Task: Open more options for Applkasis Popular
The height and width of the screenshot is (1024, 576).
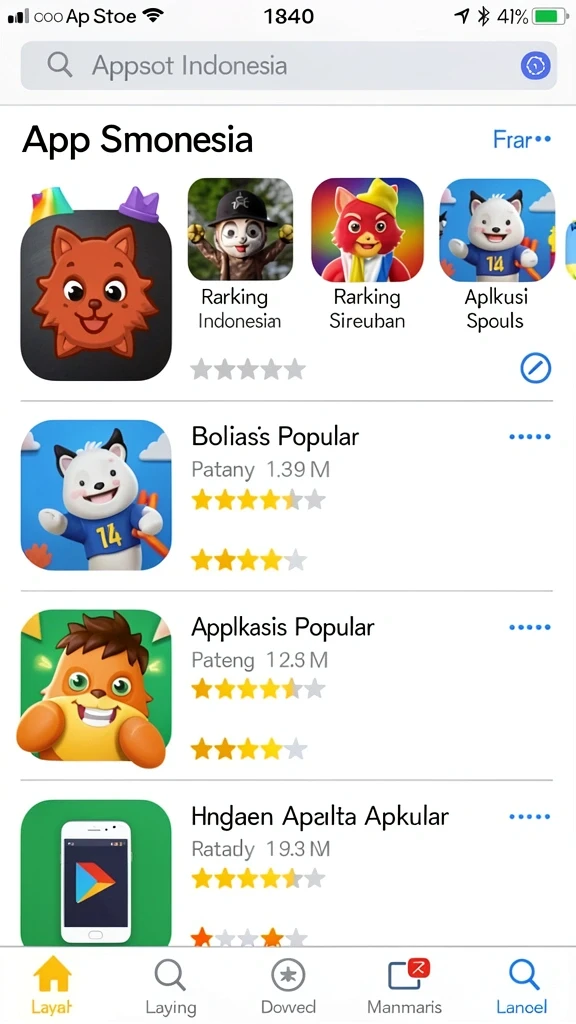Action: pos(530,627)
